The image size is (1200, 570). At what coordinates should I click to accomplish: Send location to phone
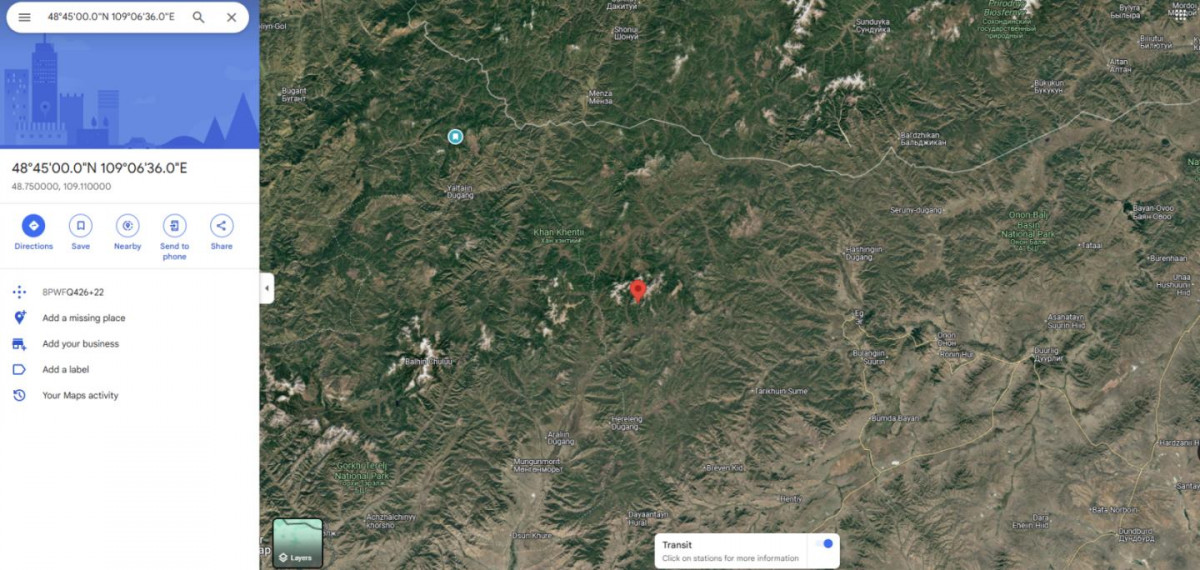pyautogui.click(x=174, y=226)
